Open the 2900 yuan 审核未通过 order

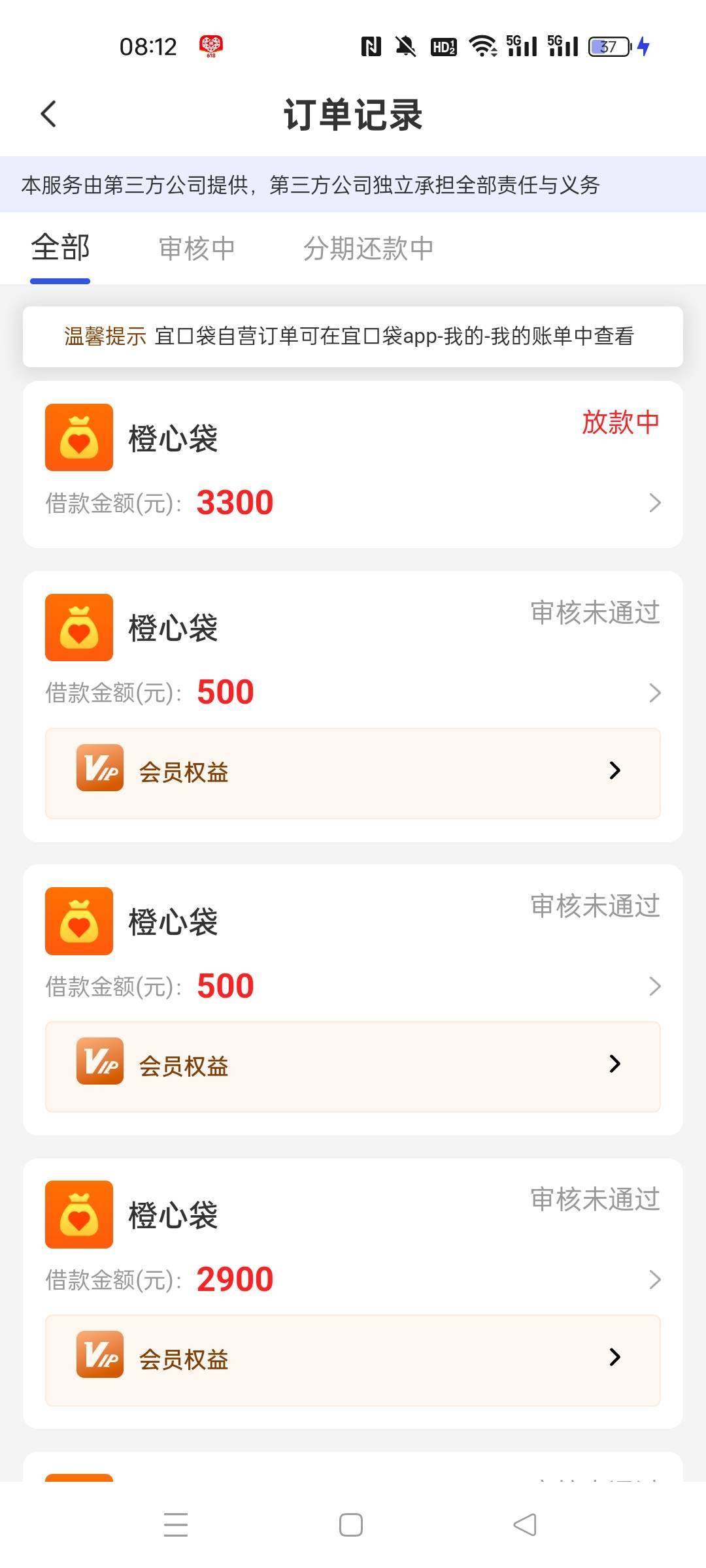pyautogui.click(x=353, y=1237)
